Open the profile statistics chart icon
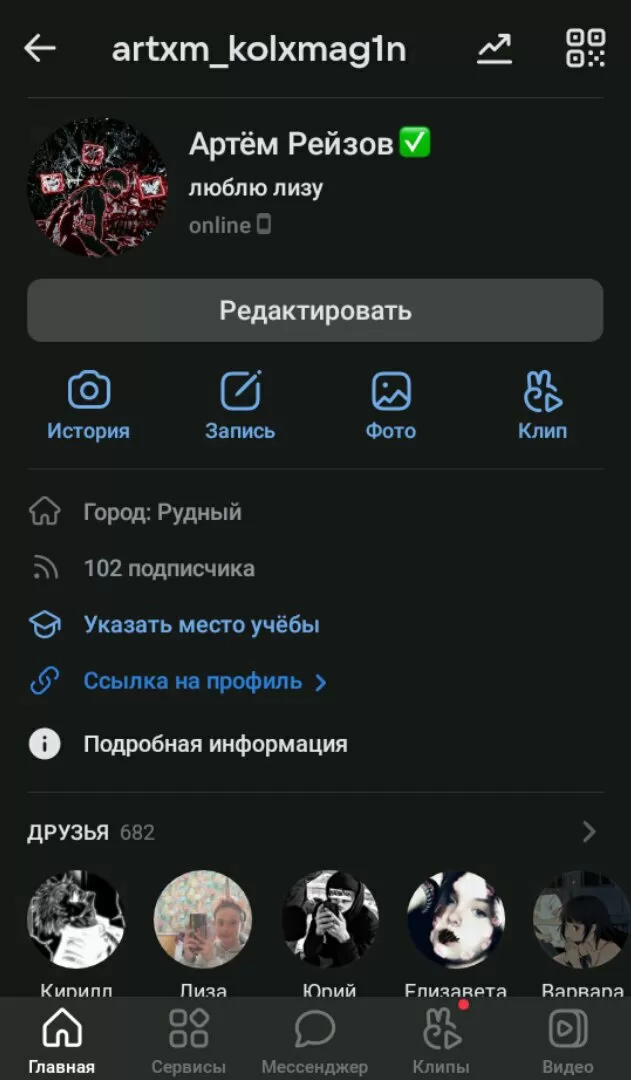631x1080 pixels. (x=494, y=48)
